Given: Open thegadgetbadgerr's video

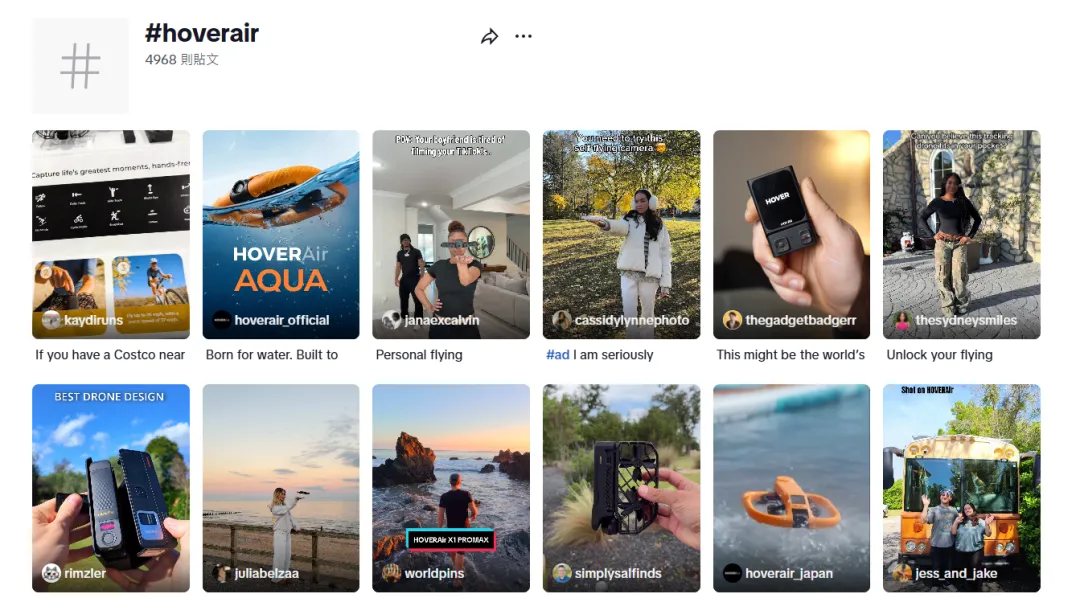Looking at the screenshot, I should pyautogui.click(x=791, y=234).
